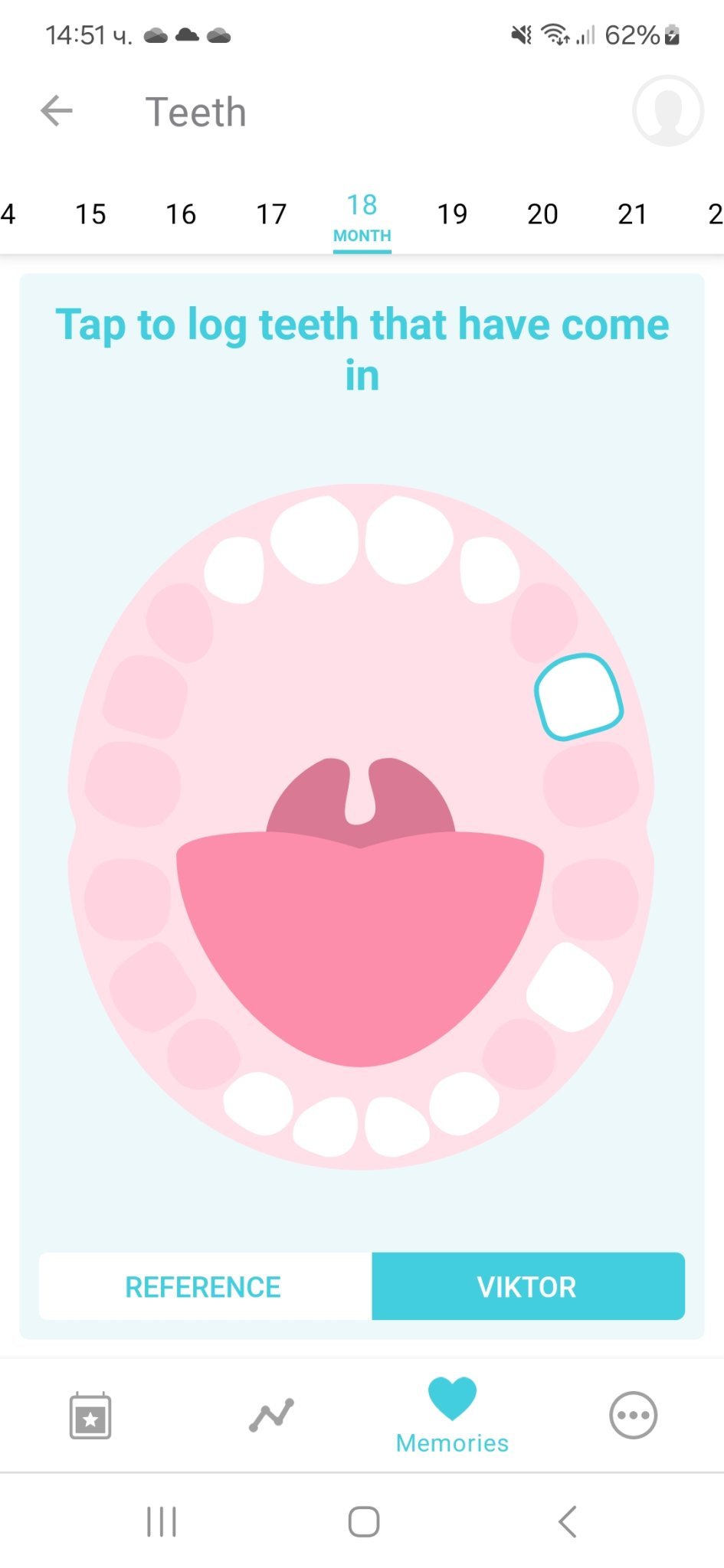Open the calendar star tab
The width and height of the screenshot is (724, 1568).
pos(90,1416)
